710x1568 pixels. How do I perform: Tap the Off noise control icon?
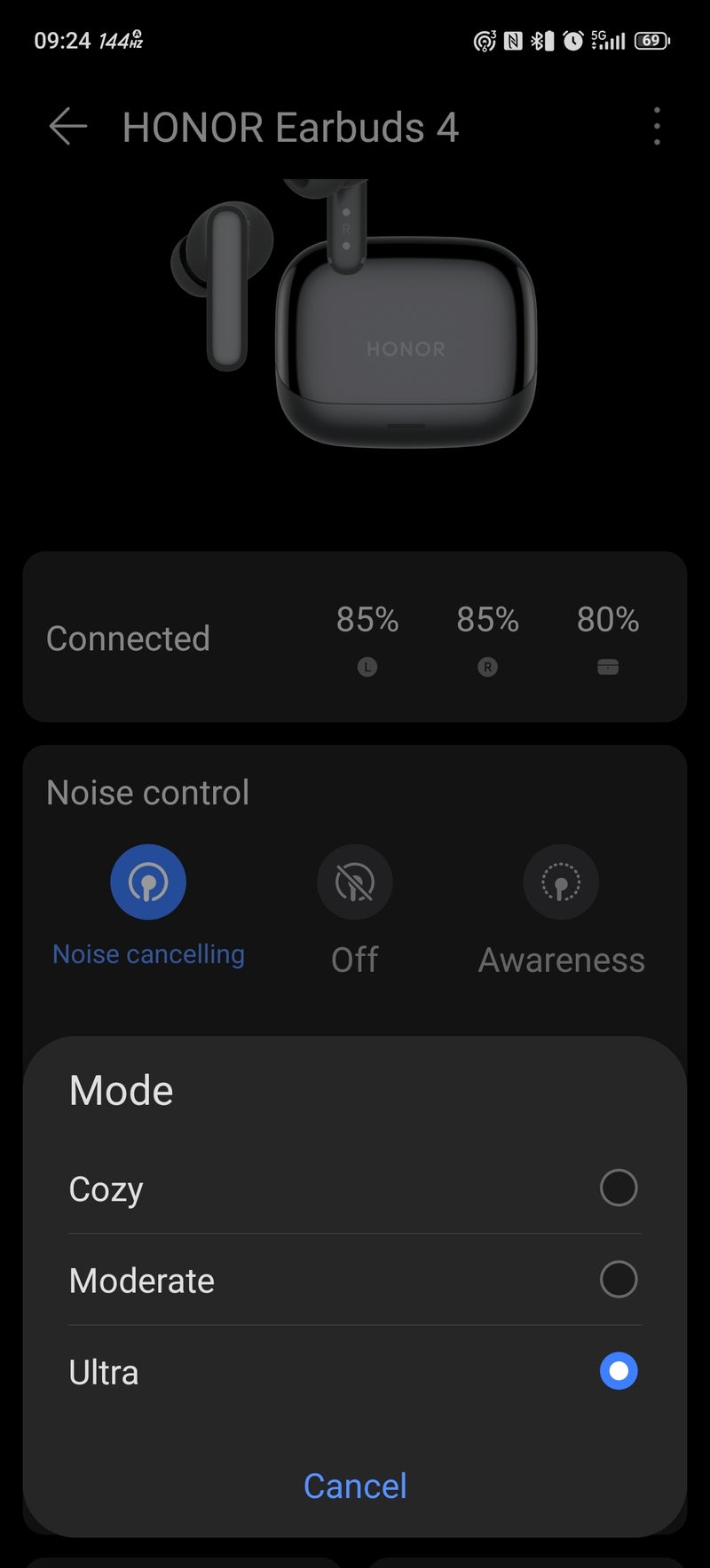(x=354, y=882)
